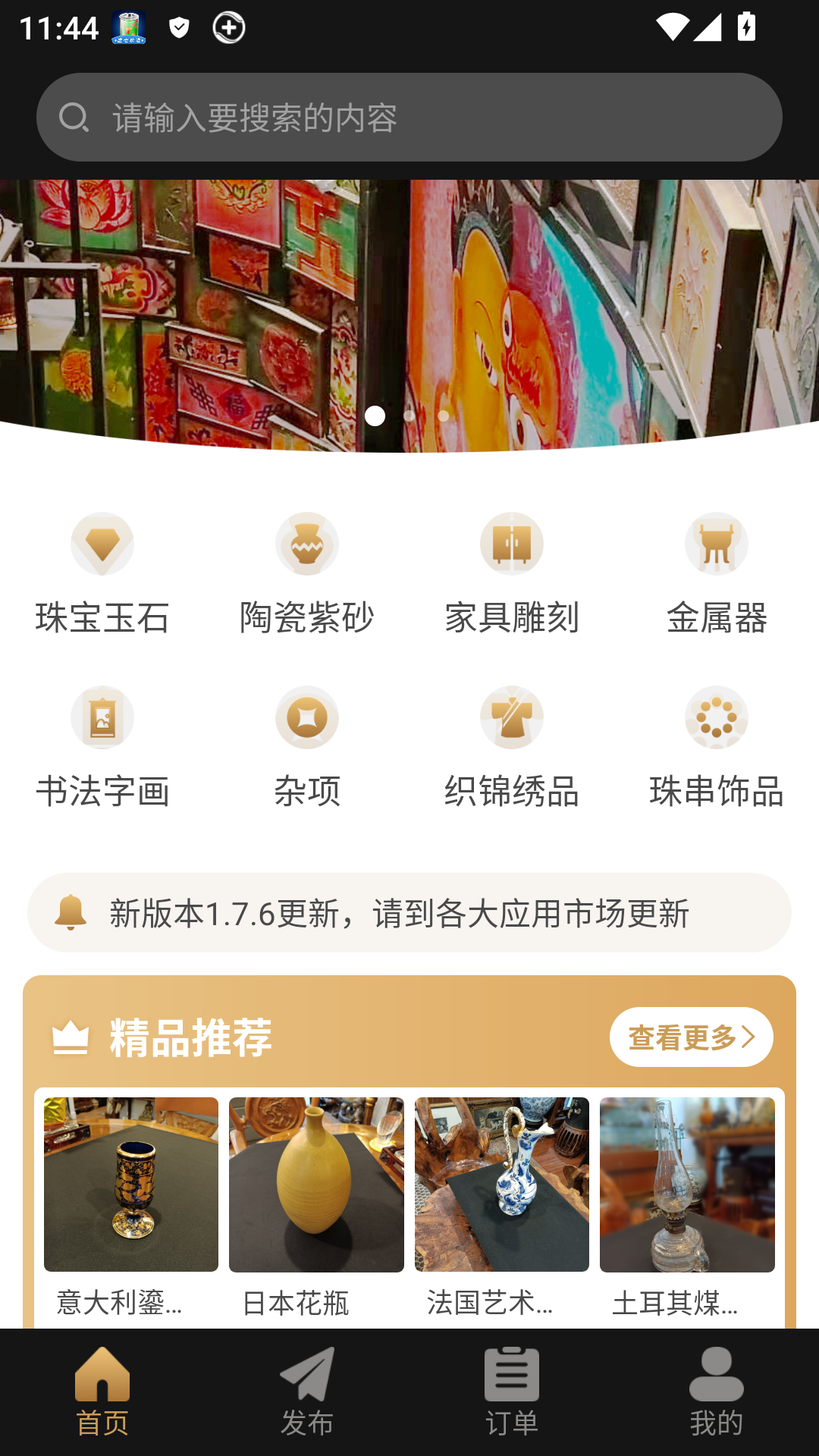Expand 查看更多 to see more featured items
Viewport: 819px width, 1456px height.
click(691, 1037)
